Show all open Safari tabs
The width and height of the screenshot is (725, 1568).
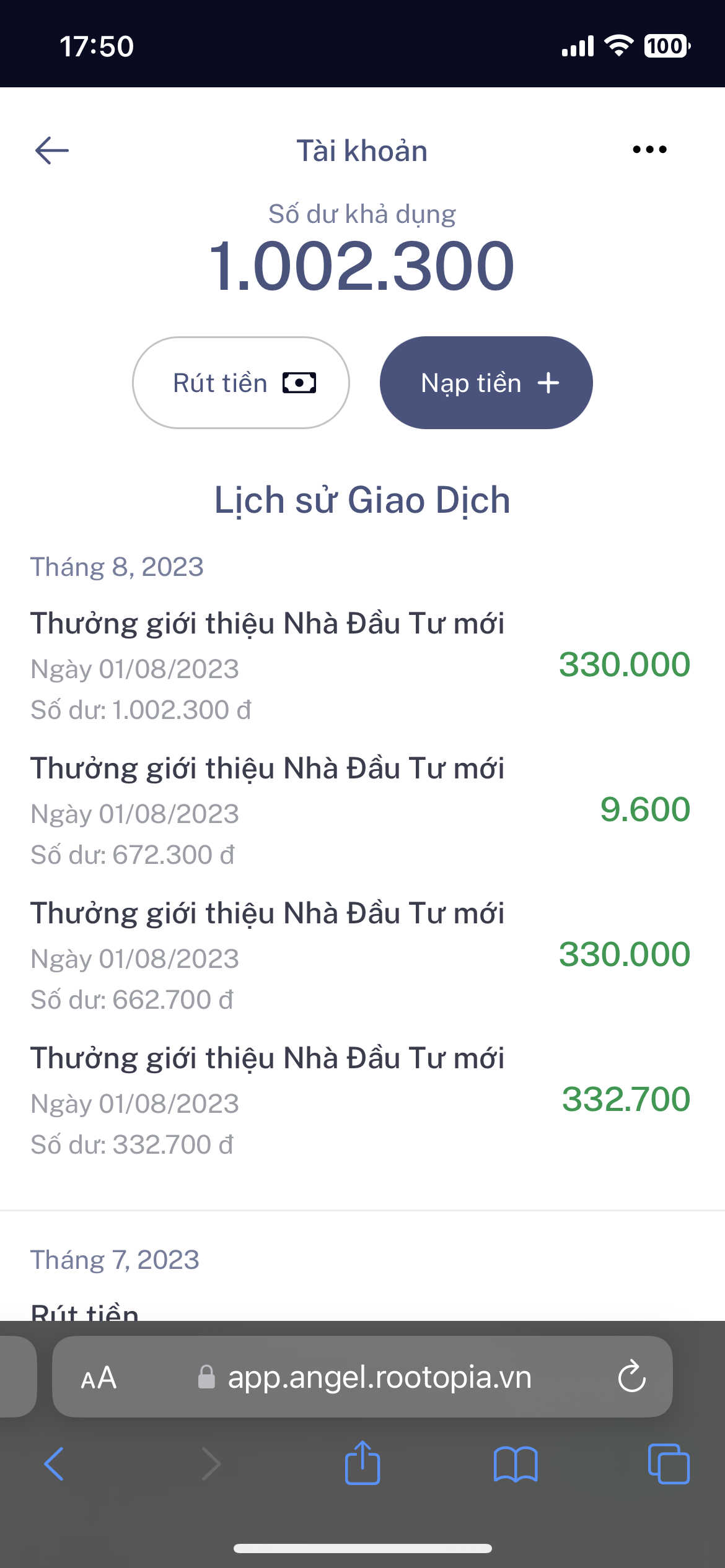point(668,1465)
